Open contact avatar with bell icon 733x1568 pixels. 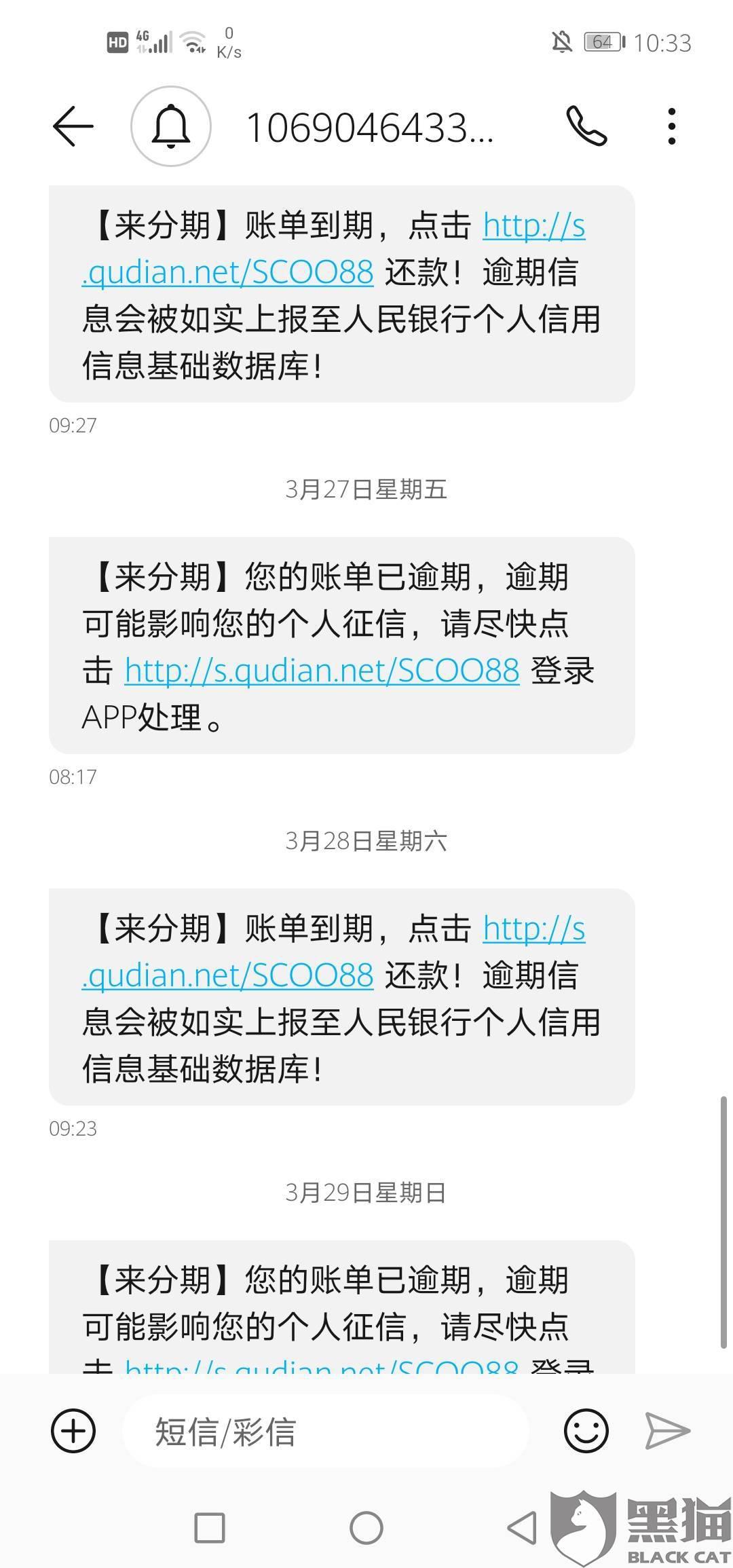click(x=171, y=126)
